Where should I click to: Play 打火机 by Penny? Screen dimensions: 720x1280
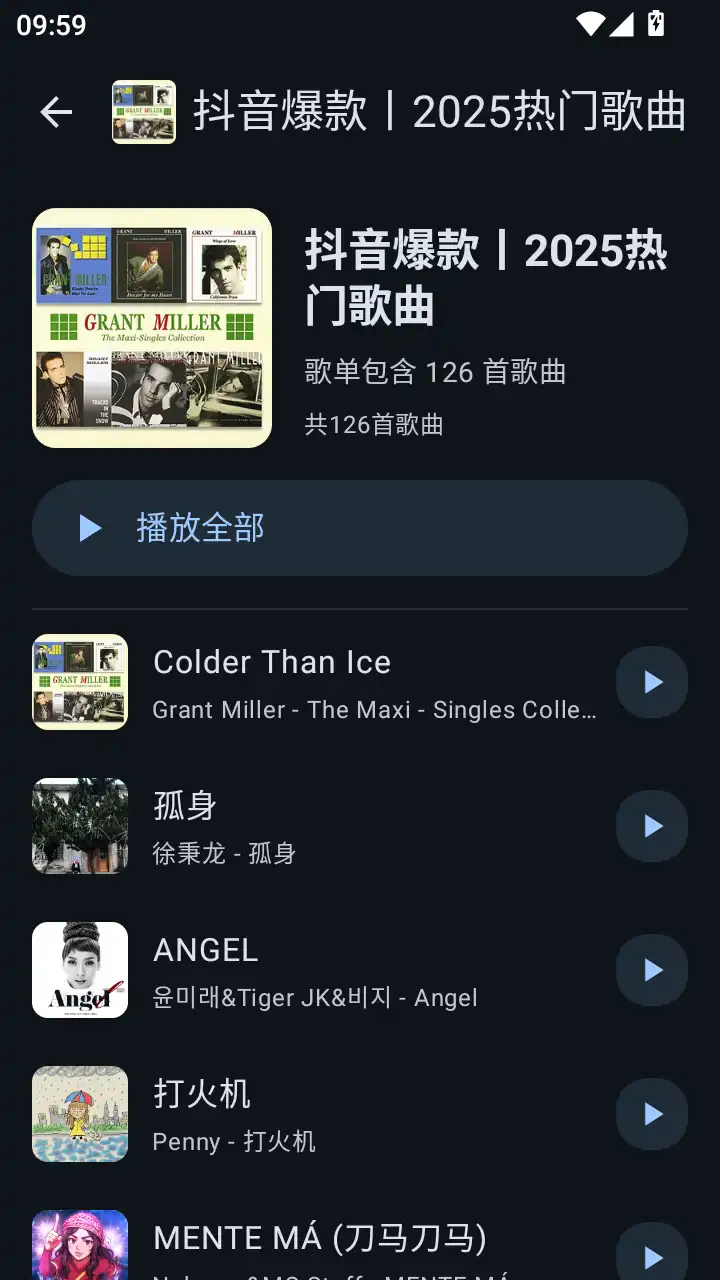(651, 1114)
